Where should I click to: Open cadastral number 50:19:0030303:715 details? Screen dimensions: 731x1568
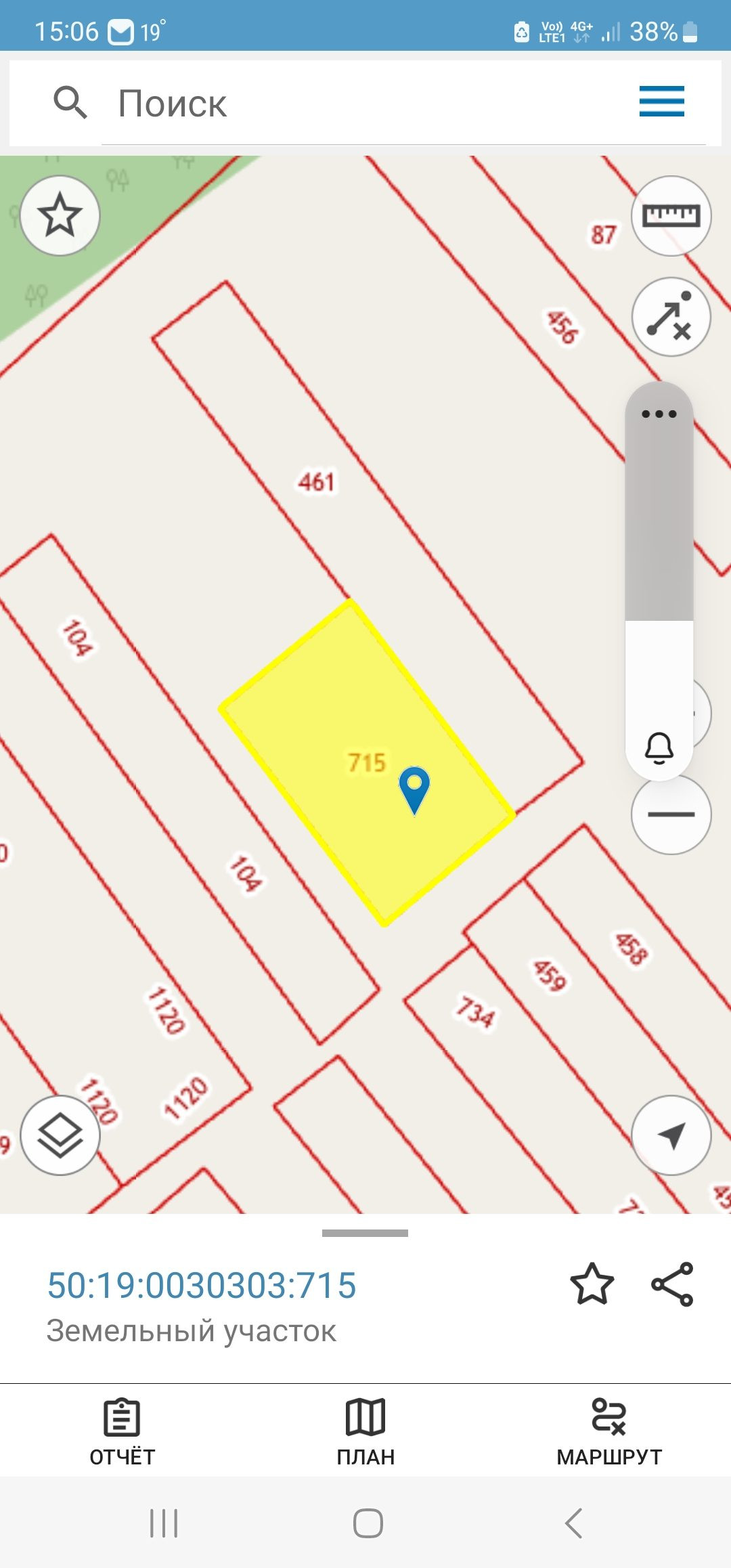pos(202,1285)
